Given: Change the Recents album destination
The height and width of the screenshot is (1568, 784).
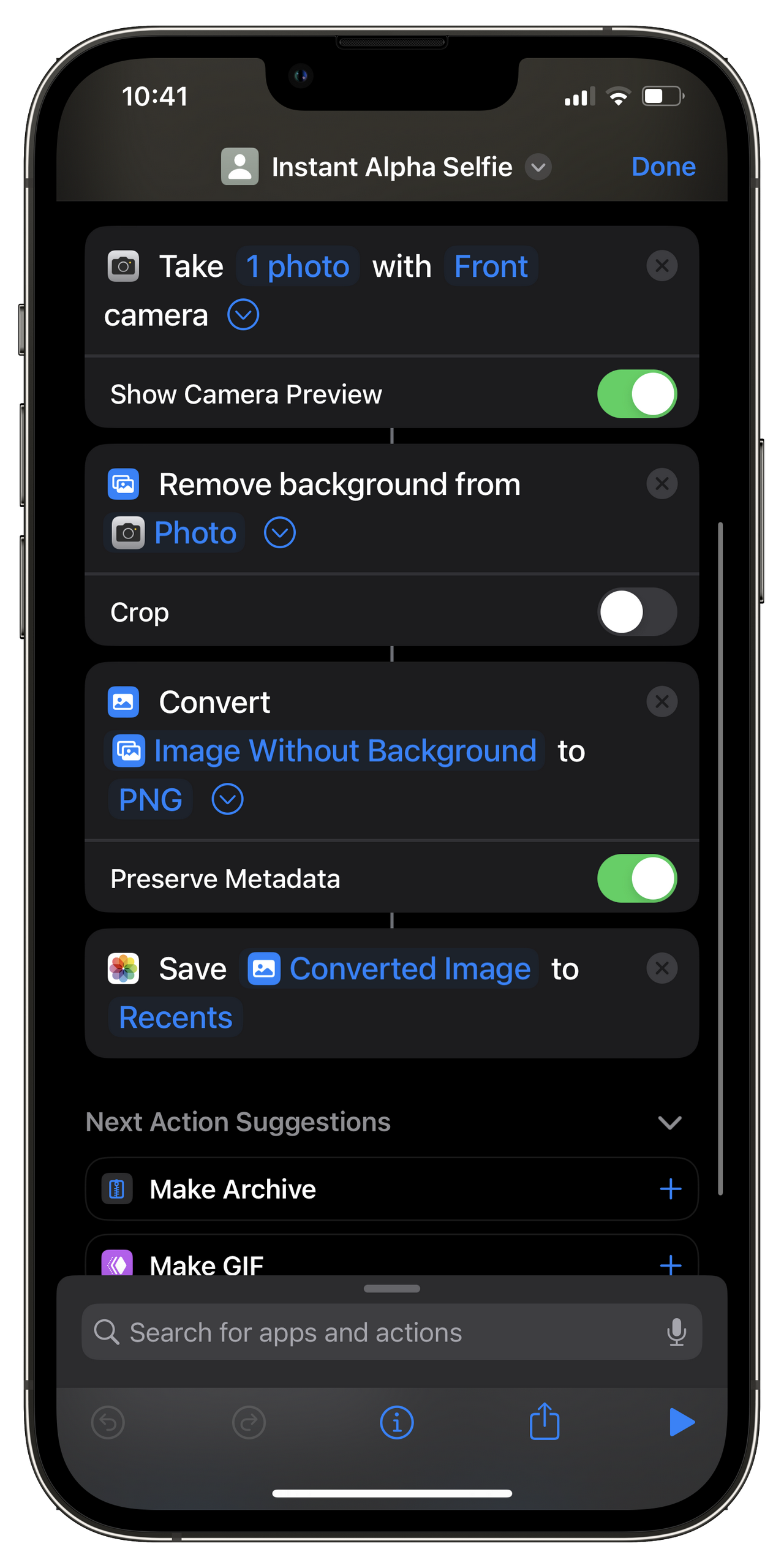Looking at the screenshot, I should click(176, 1018).
